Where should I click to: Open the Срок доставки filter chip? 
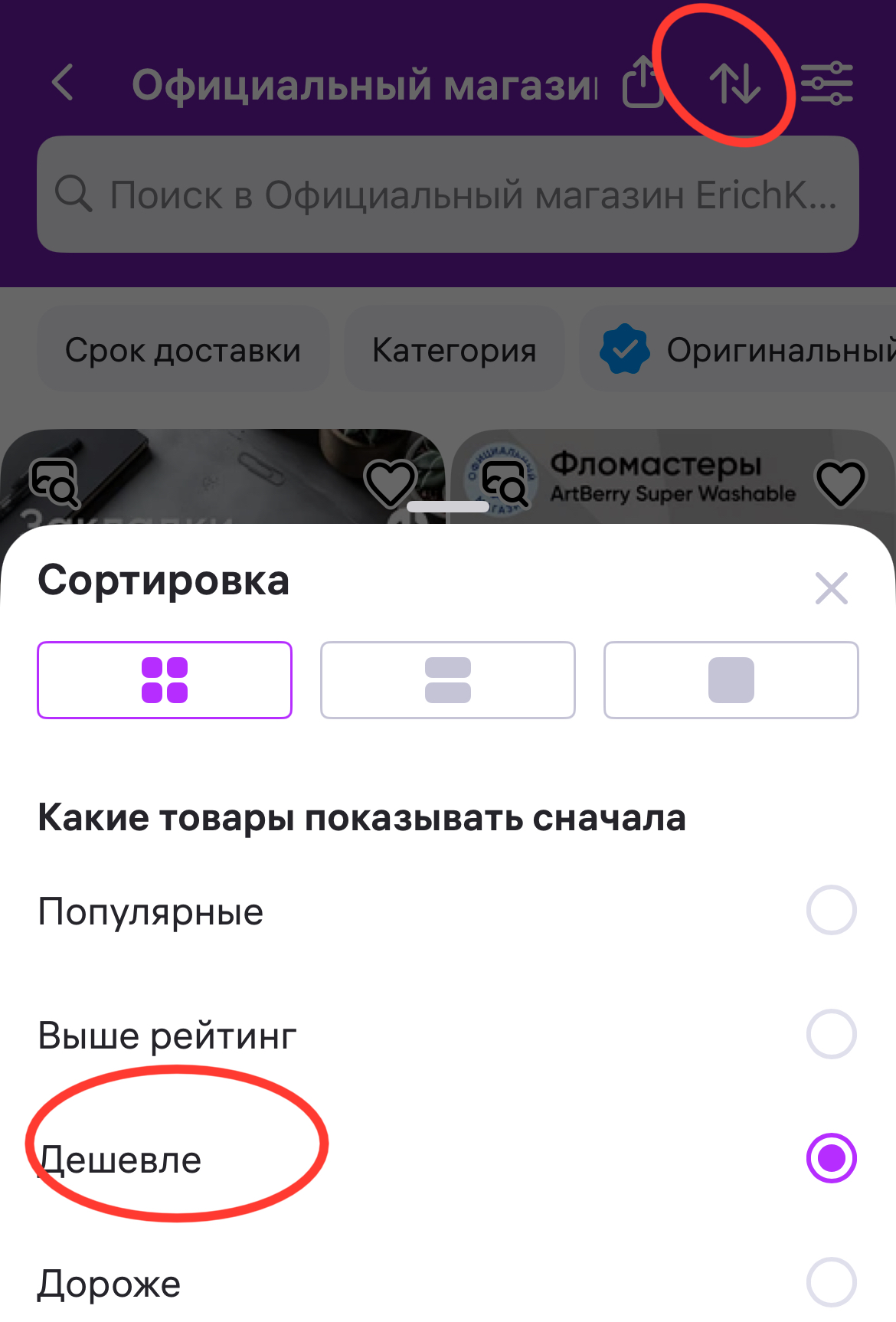point(183,350)
